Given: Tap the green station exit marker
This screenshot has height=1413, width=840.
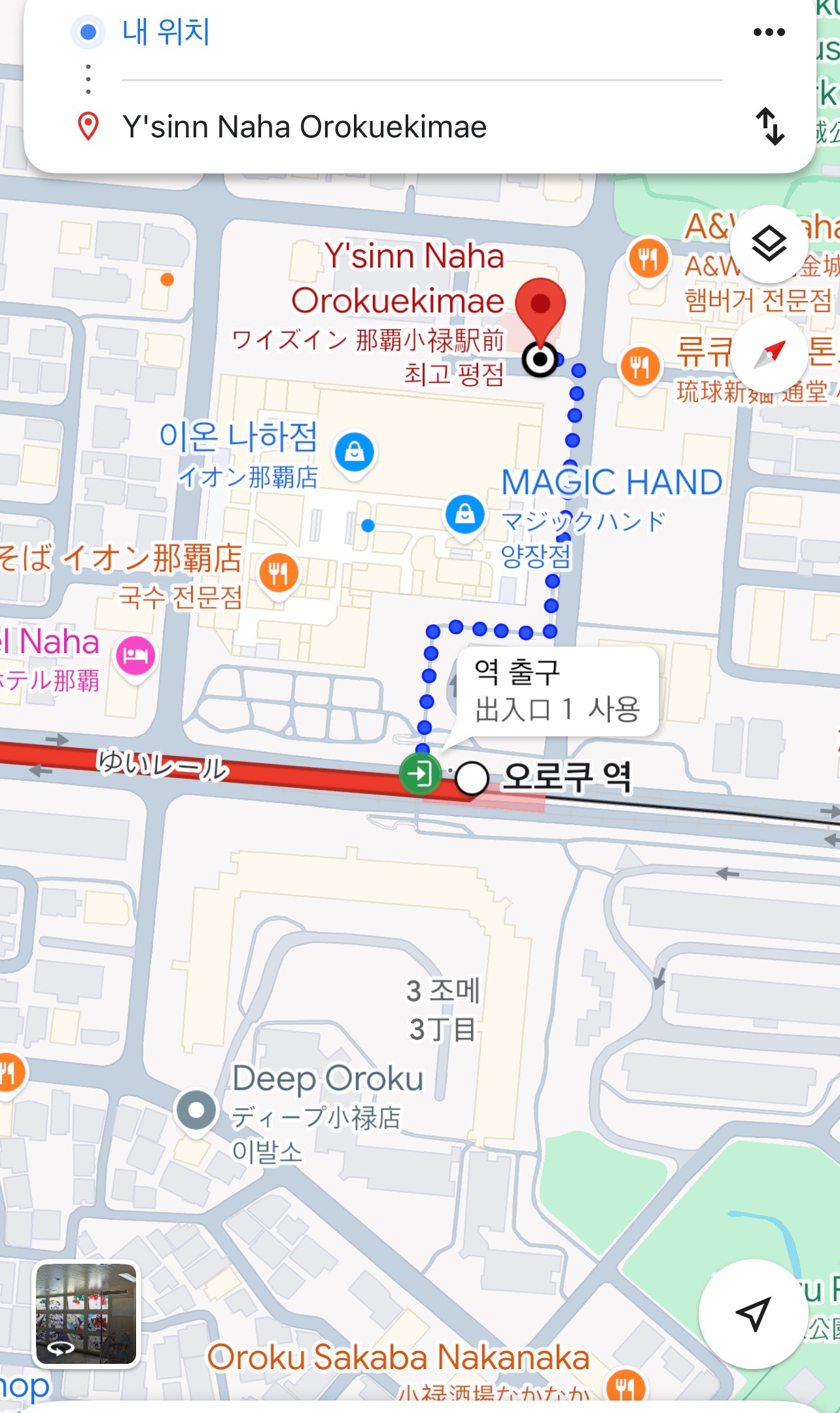Looking at the screenshot, I should (419, 774).
